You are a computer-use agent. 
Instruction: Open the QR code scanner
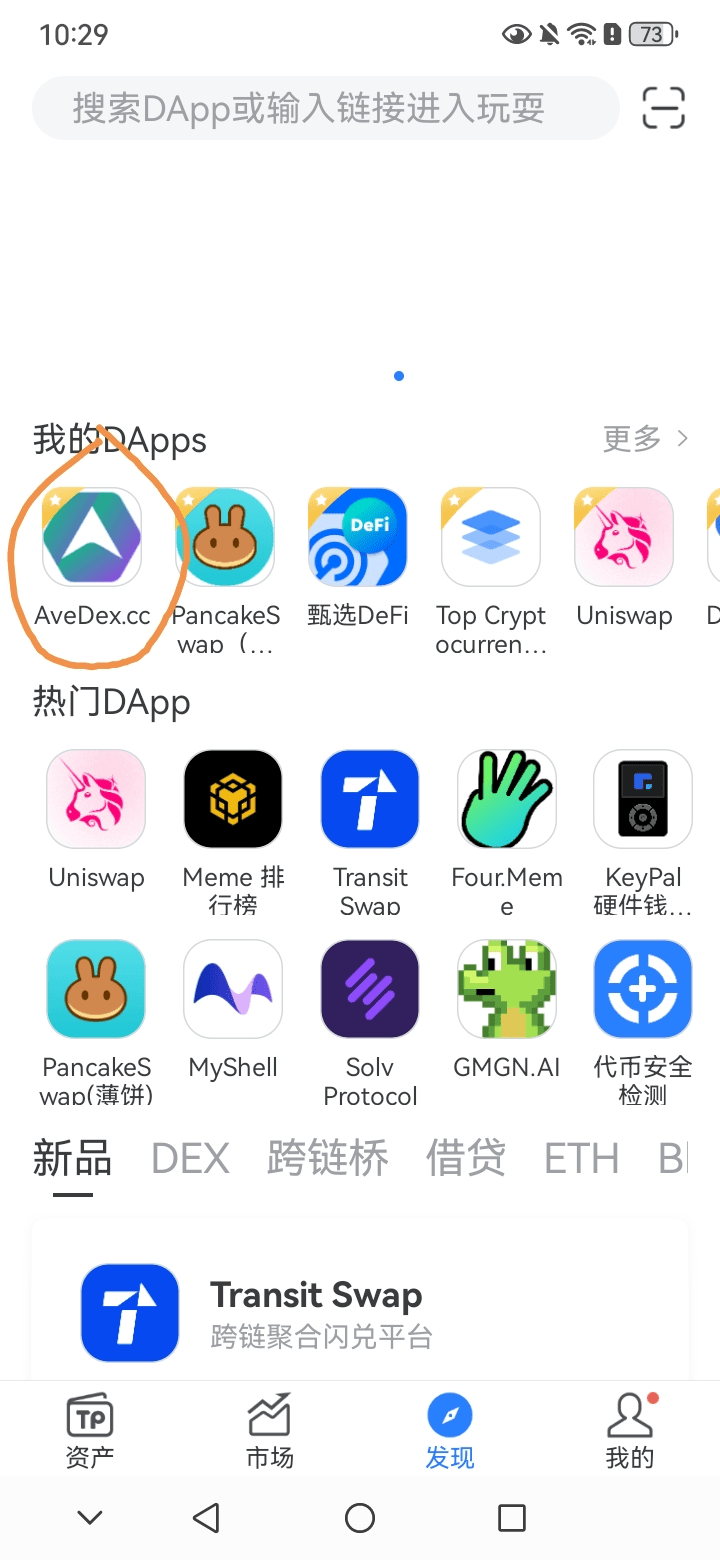point(663,108)
